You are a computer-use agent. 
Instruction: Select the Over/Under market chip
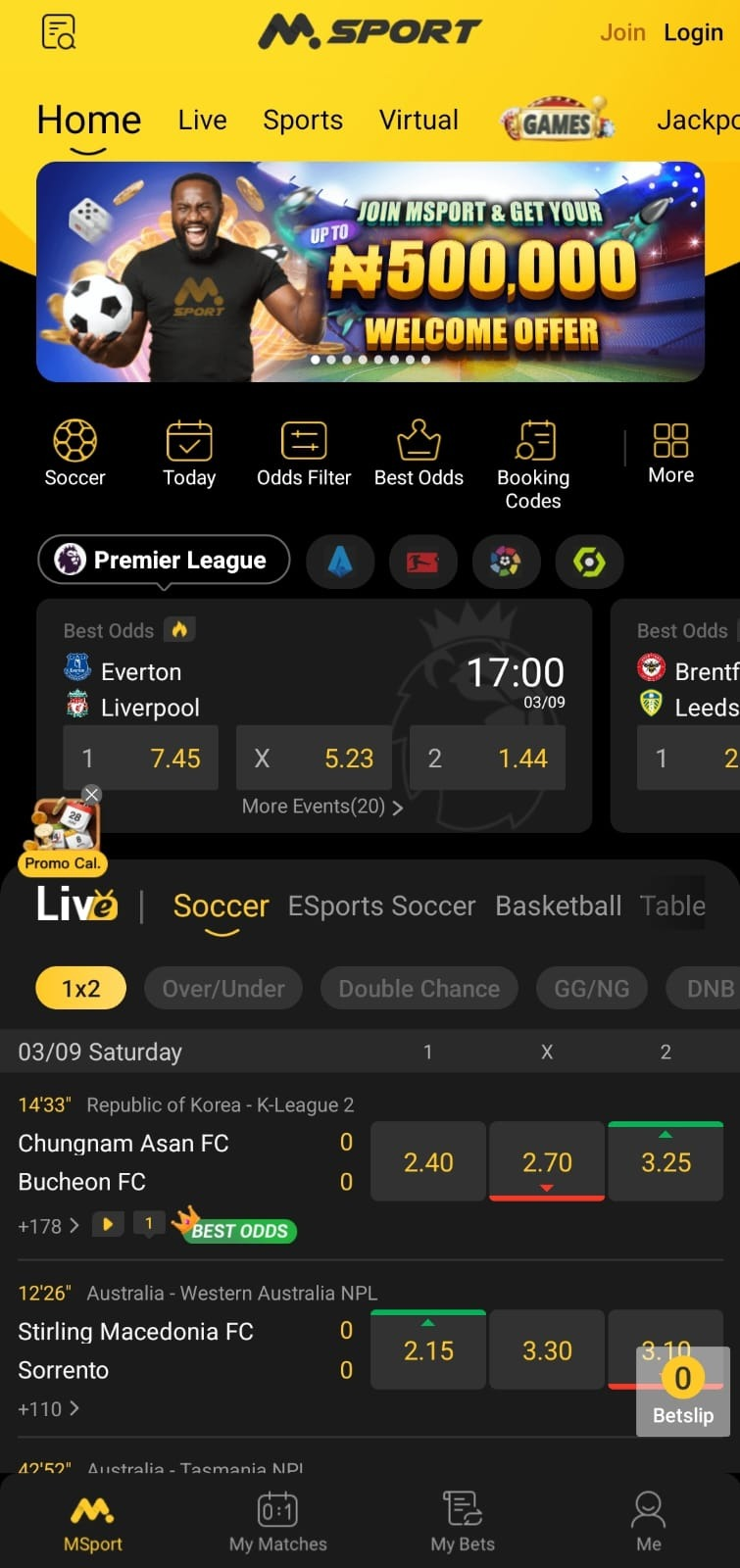tap(223, 989)
